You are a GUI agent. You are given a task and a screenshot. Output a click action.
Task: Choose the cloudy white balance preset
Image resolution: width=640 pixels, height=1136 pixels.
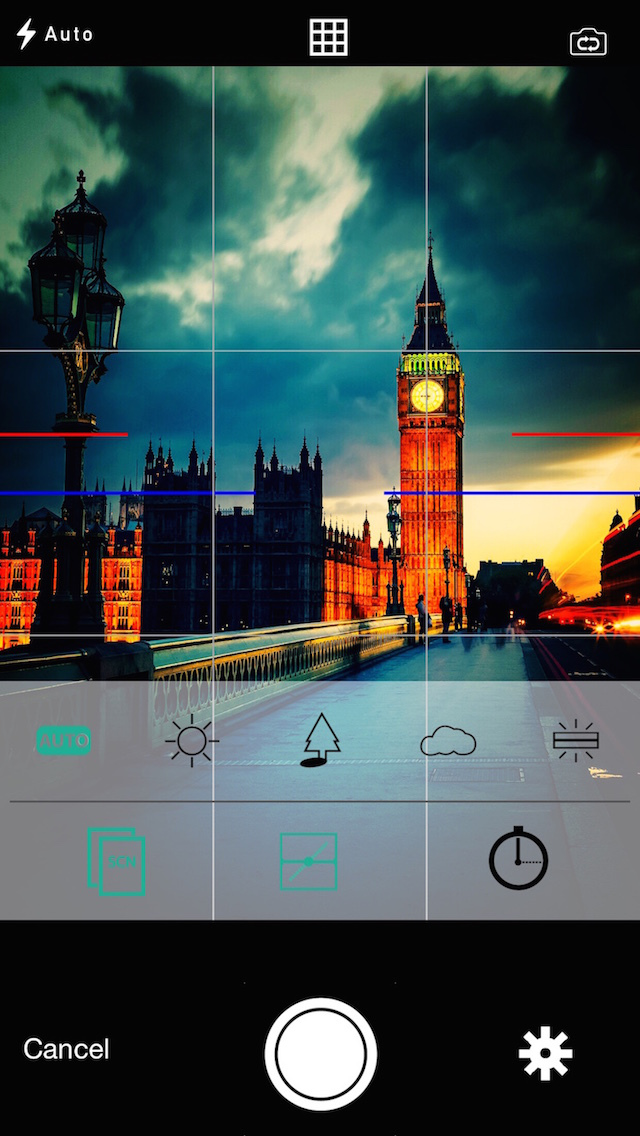pos(448,741)
